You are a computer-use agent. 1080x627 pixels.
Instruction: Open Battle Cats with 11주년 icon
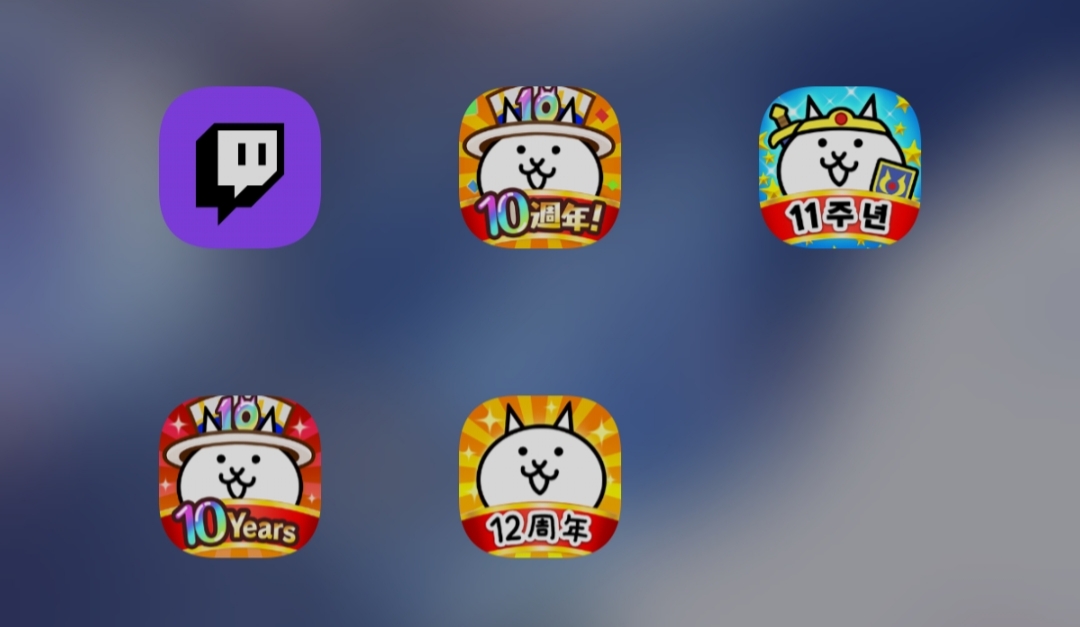840,167
